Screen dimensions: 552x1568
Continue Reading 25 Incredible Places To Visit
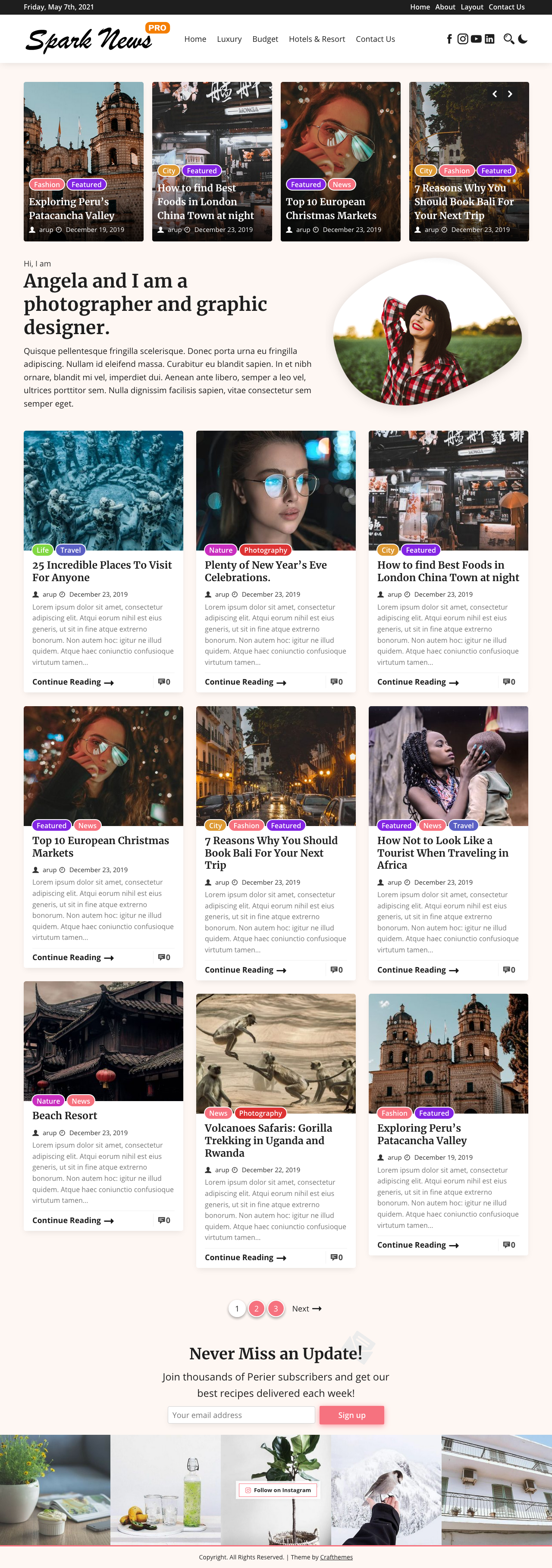point(72,682)
